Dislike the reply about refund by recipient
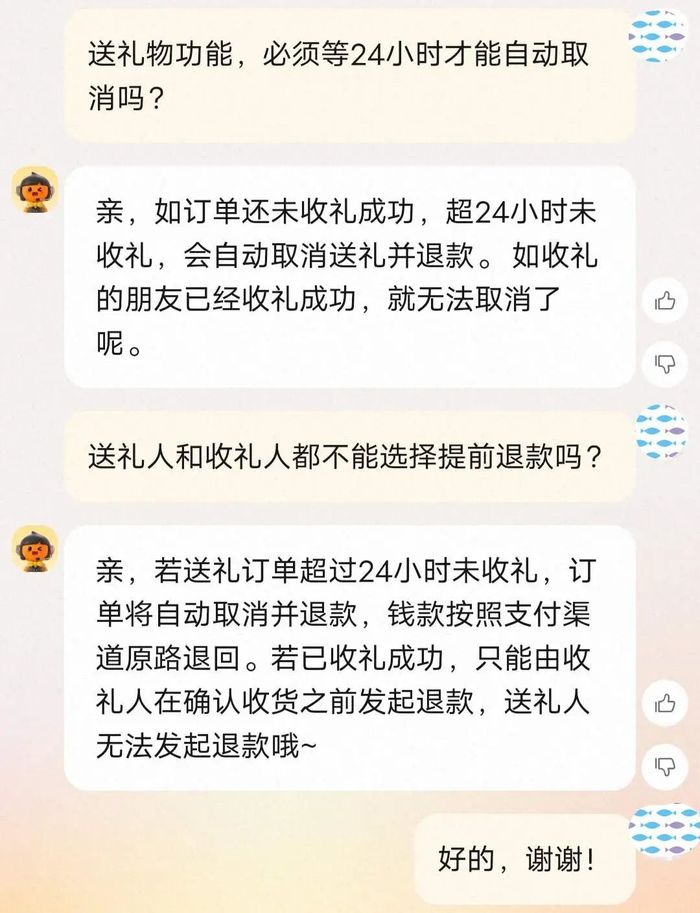 tap(665, 766)
